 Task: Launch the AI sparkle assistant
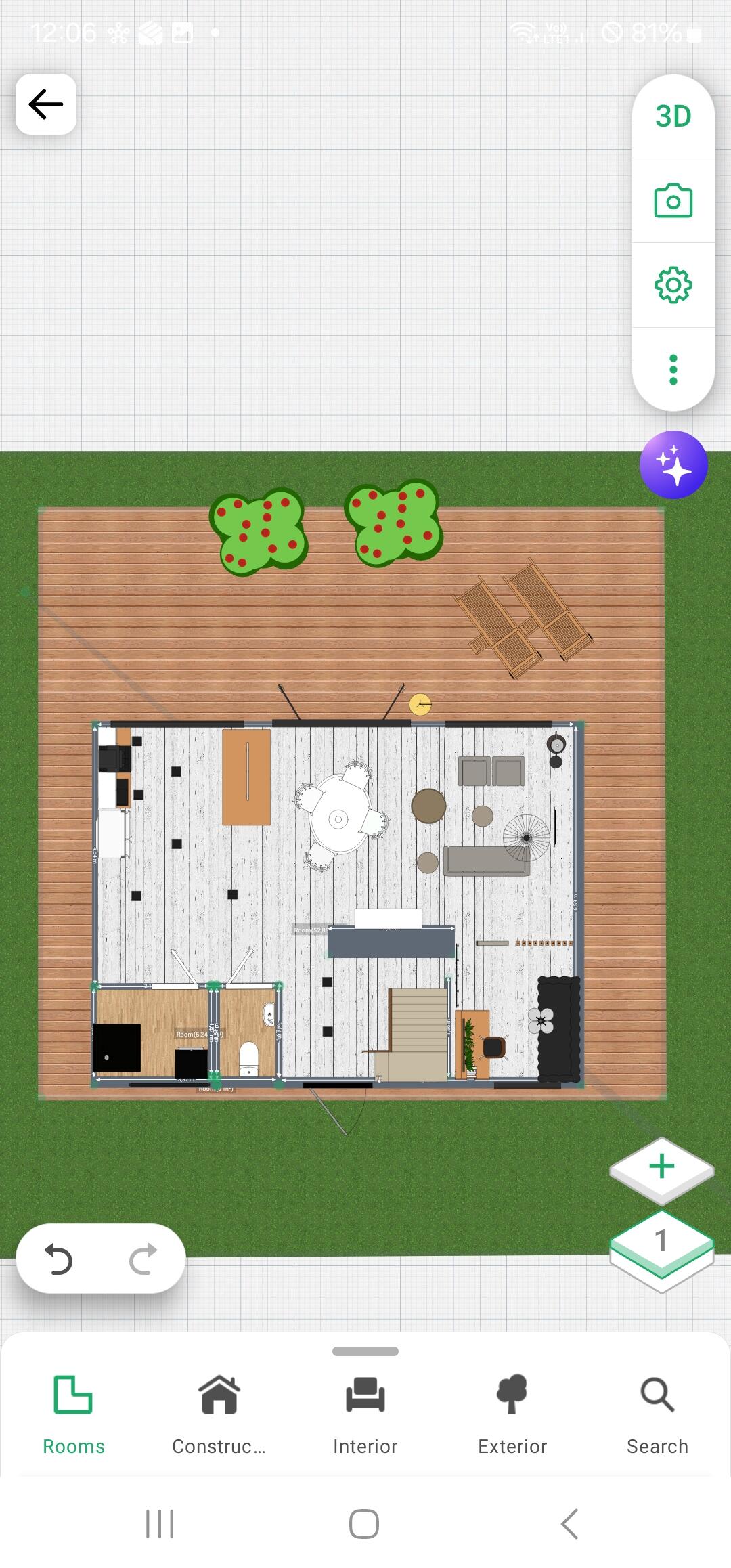click(673, 465)
